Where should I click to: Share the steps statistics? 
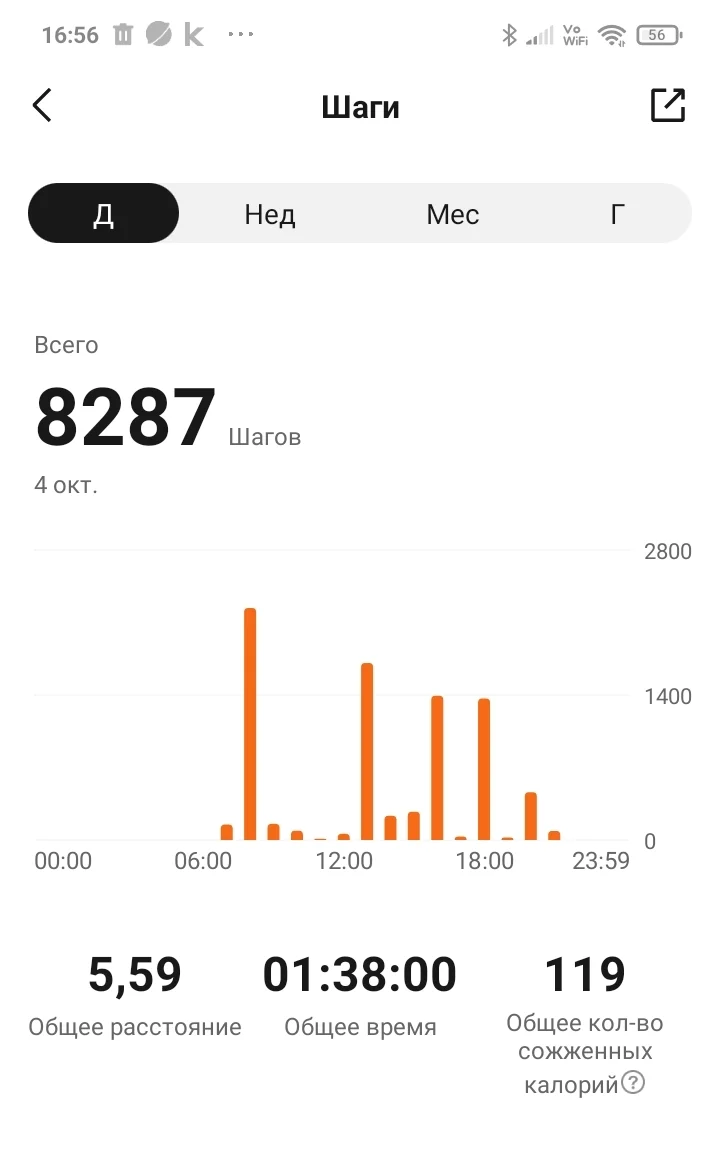click(667, 105)
